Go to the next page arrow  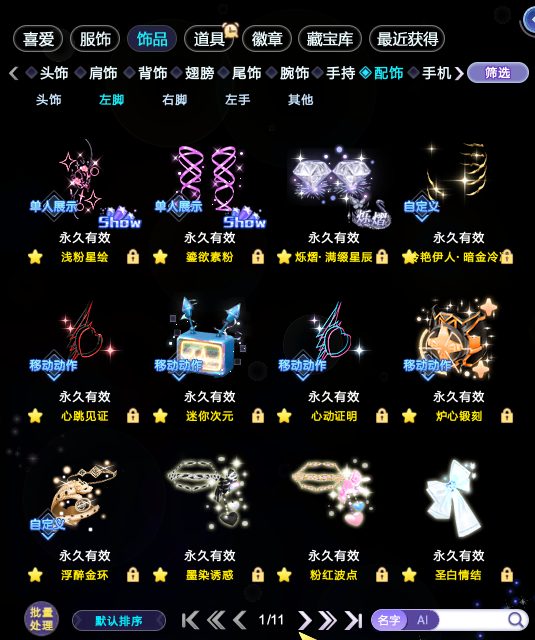304,620
